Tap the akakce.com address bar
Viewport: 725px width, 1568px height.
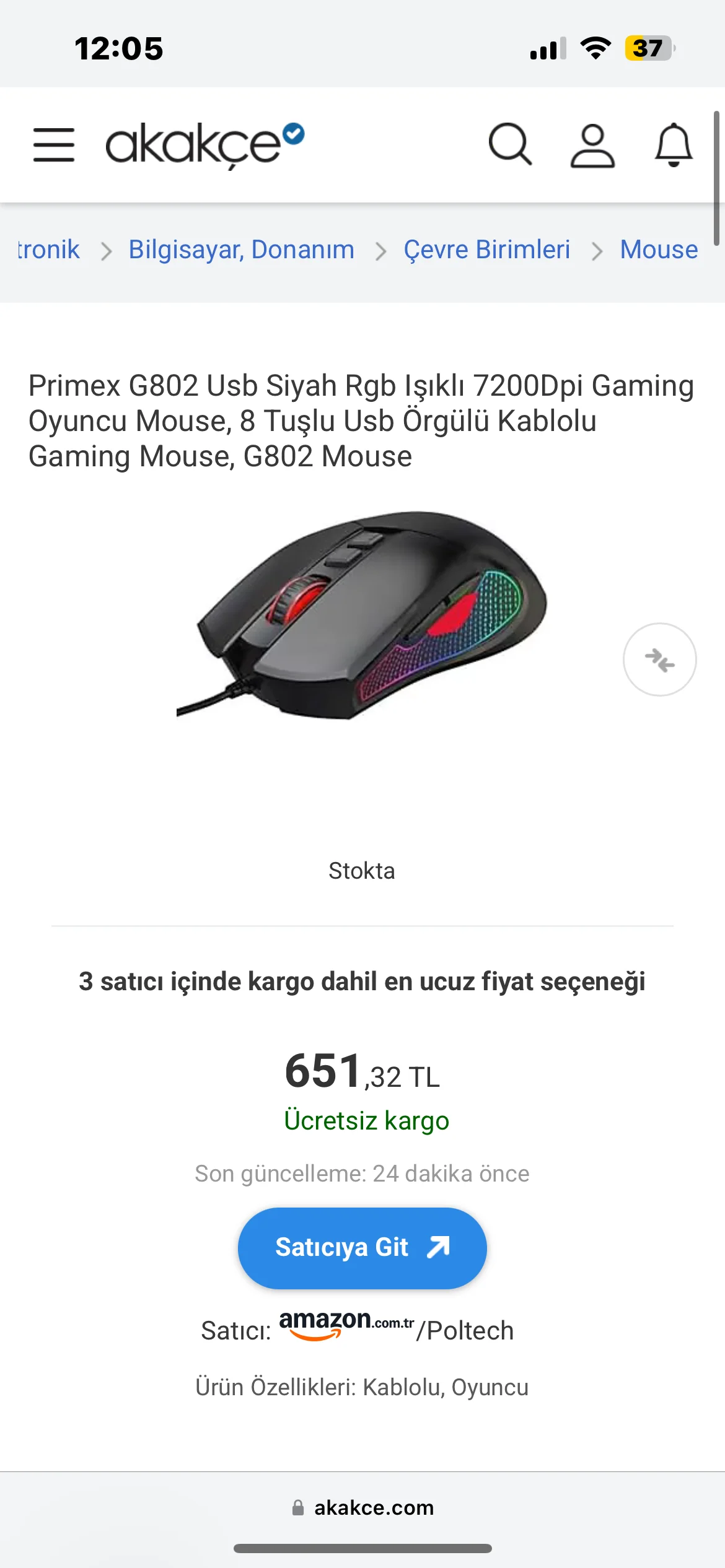point(362,1507)
